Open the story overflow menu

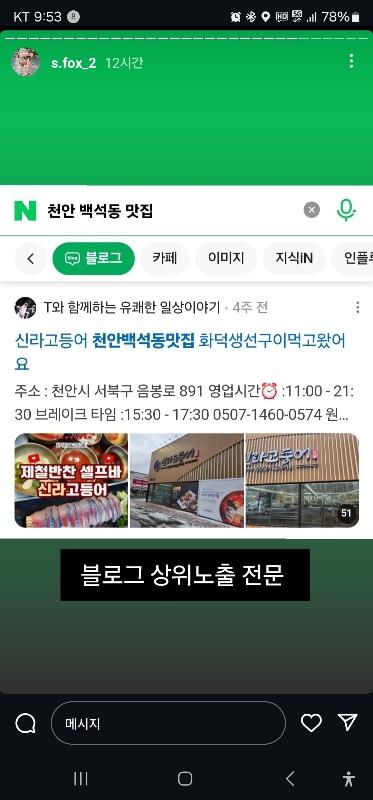click(x=351, y=61)
